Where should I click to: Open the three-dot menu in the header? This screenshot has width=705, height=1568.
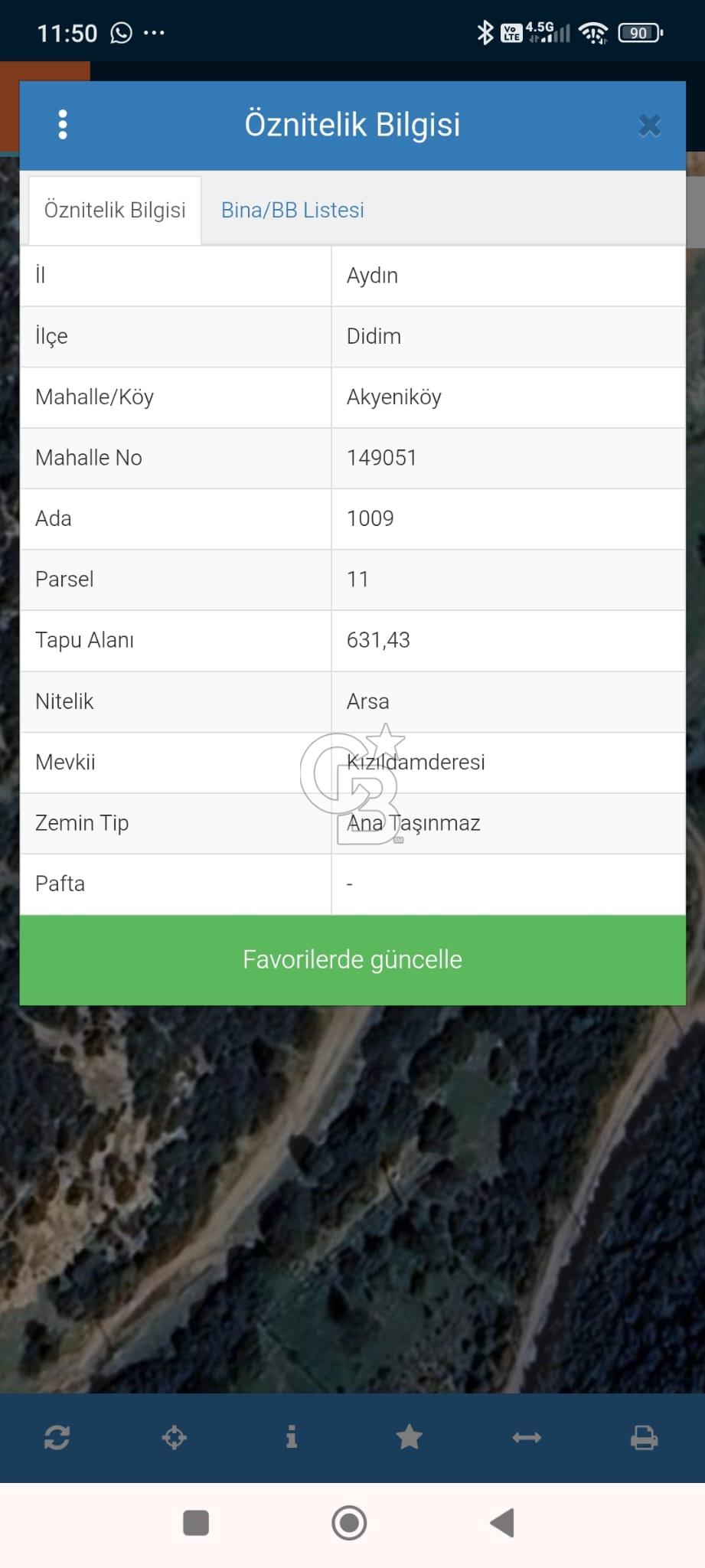[x=63, y=125]
